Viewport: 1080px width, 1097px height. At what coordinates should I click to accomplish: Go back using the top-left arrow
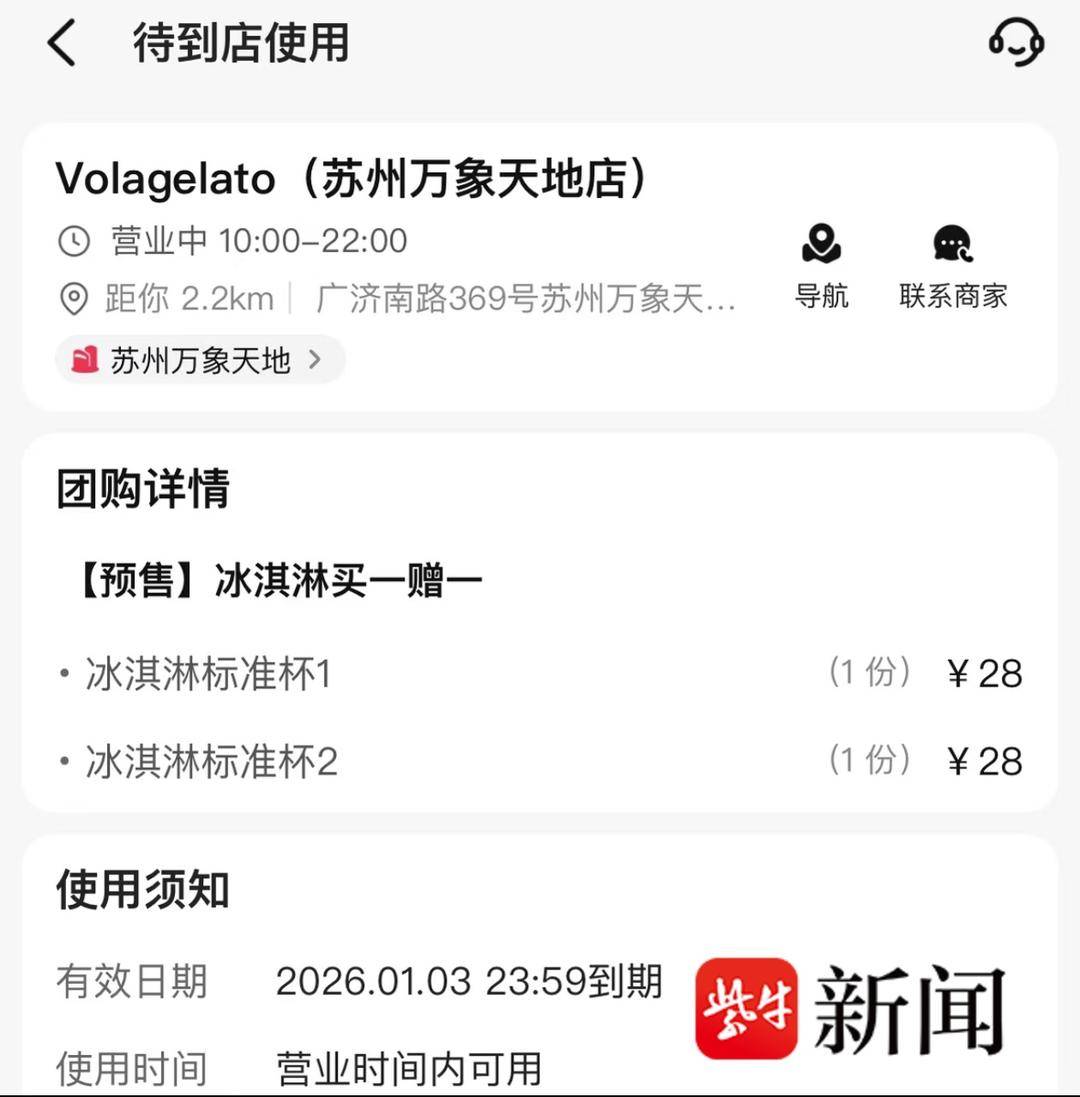pos(62,45)
